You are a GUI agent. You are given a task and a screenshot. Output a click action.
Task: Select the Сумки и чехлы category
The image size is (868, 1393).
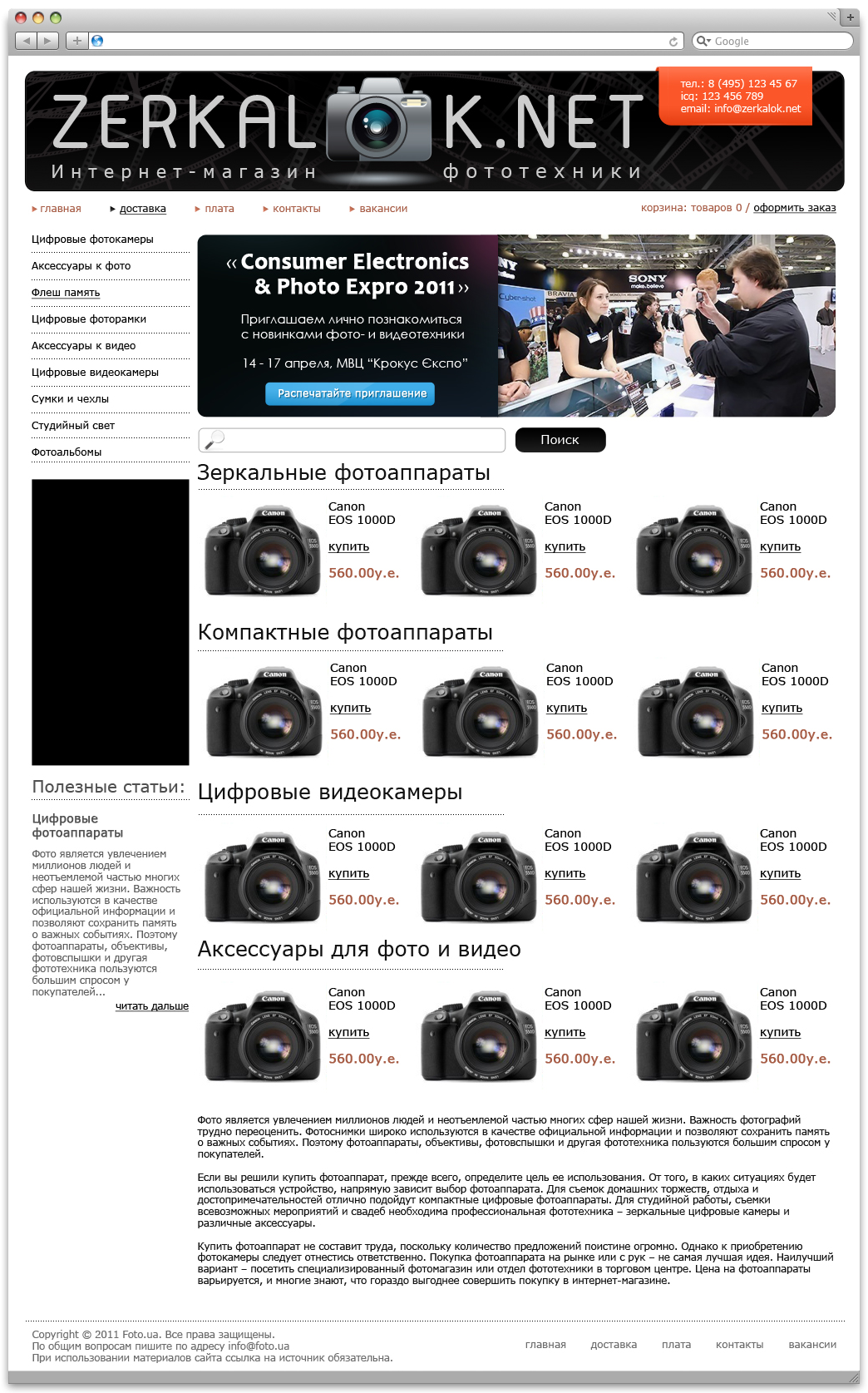[x=70, y=399]
